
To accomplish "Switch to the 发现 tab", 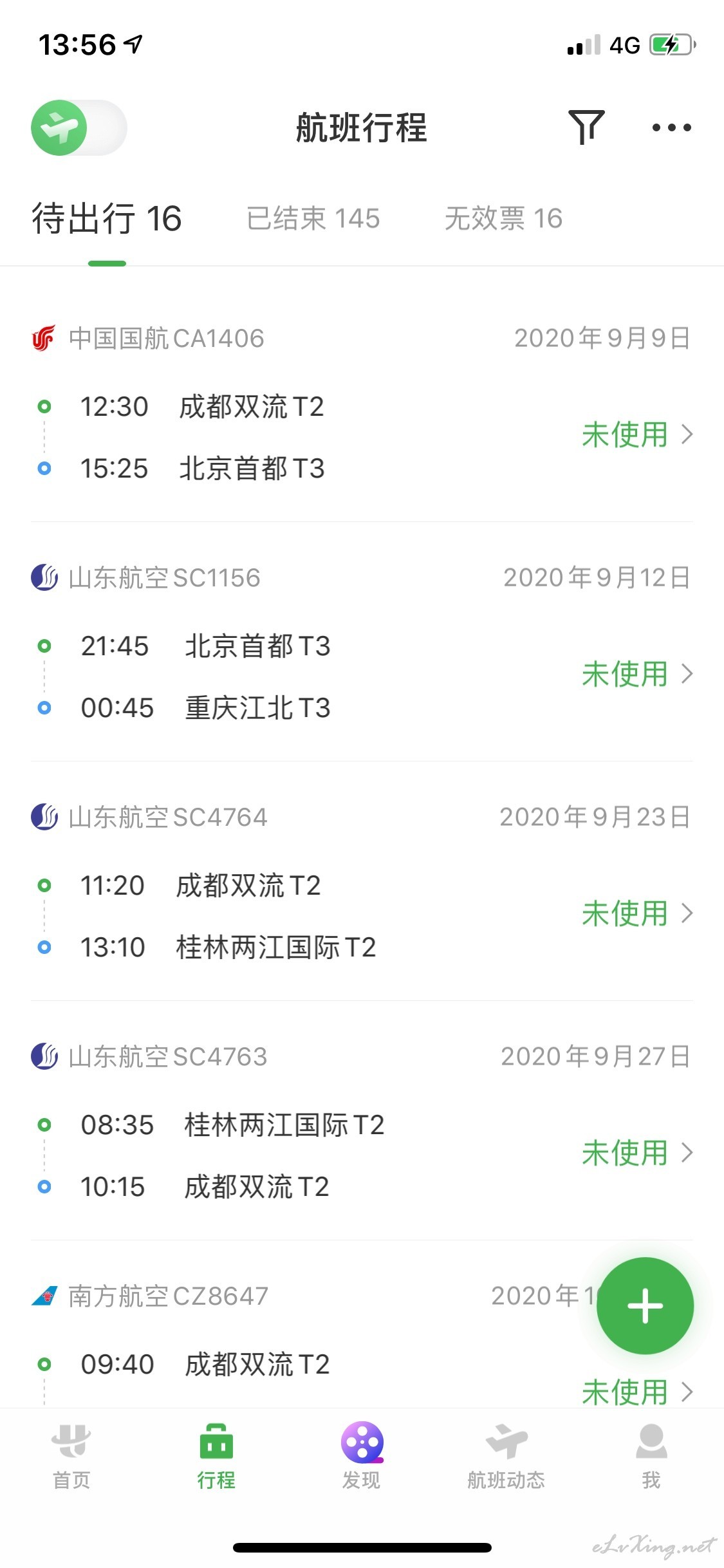I will pyautogui.click(x=362, y=1457).
